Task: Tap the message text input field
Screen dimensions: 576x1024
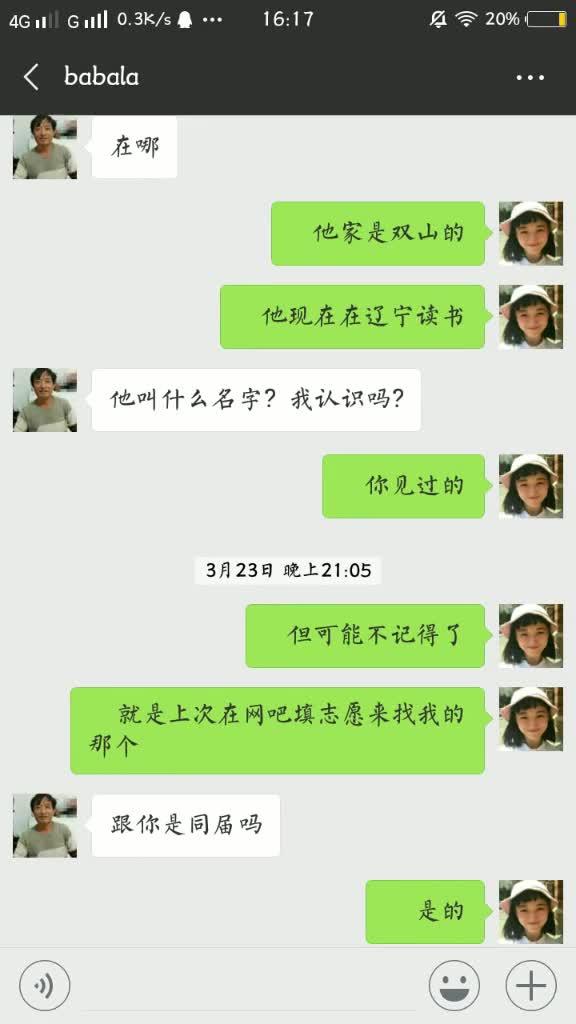Action: click(x=249, y=985)
